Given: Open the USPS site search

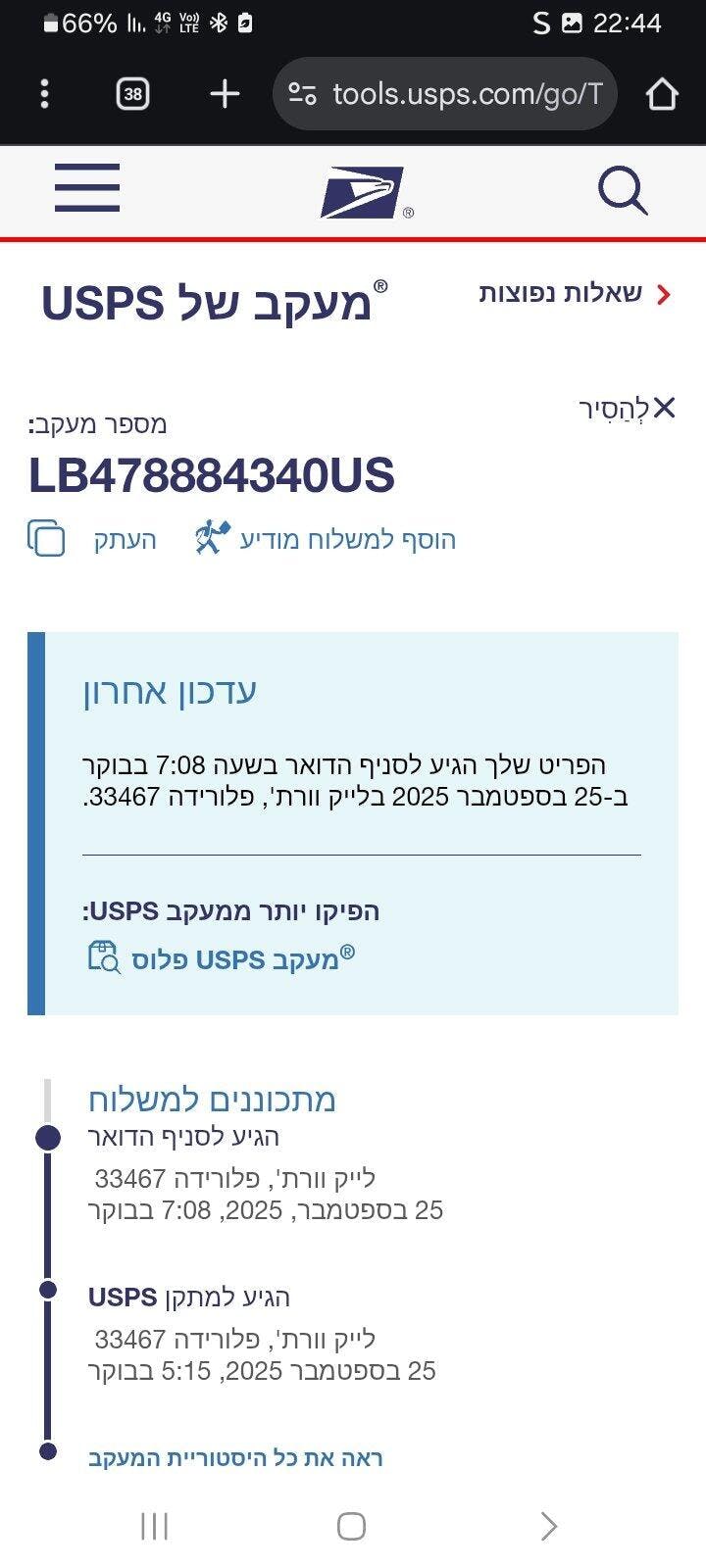Looking at the screenshot, I should 623,190.
